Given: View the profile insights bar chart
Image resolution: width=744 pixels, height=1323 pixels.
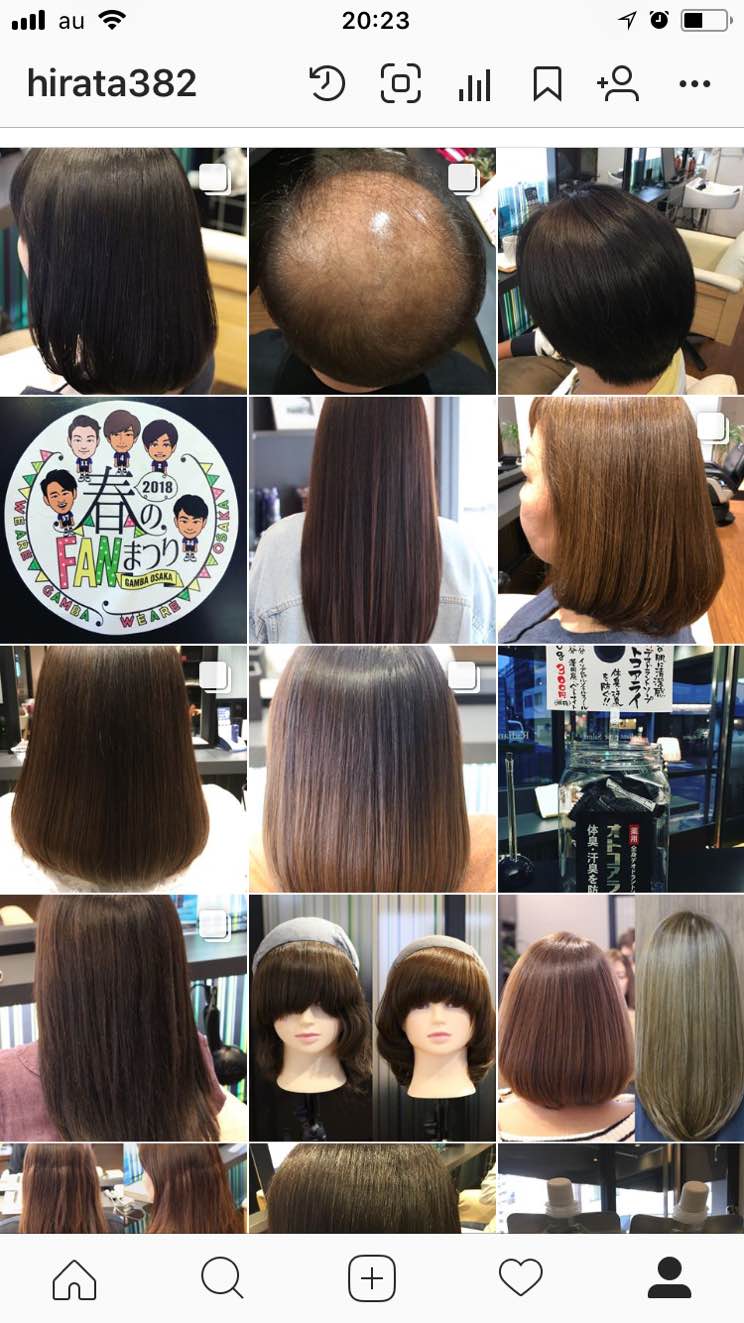Looking at the screenshot, I should 474,84.
